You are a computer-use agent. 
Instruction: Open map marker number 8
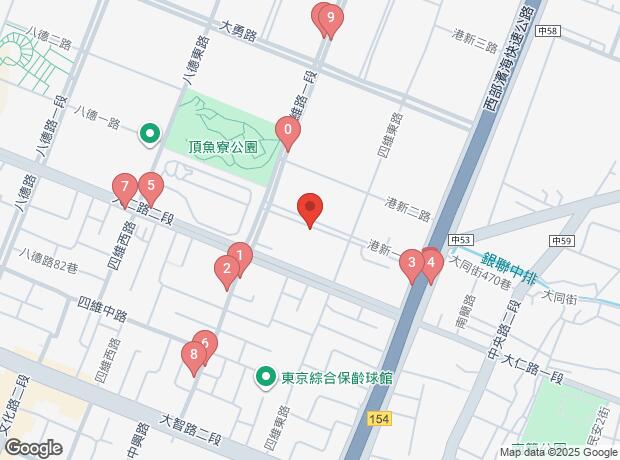[x=193, y=354]
